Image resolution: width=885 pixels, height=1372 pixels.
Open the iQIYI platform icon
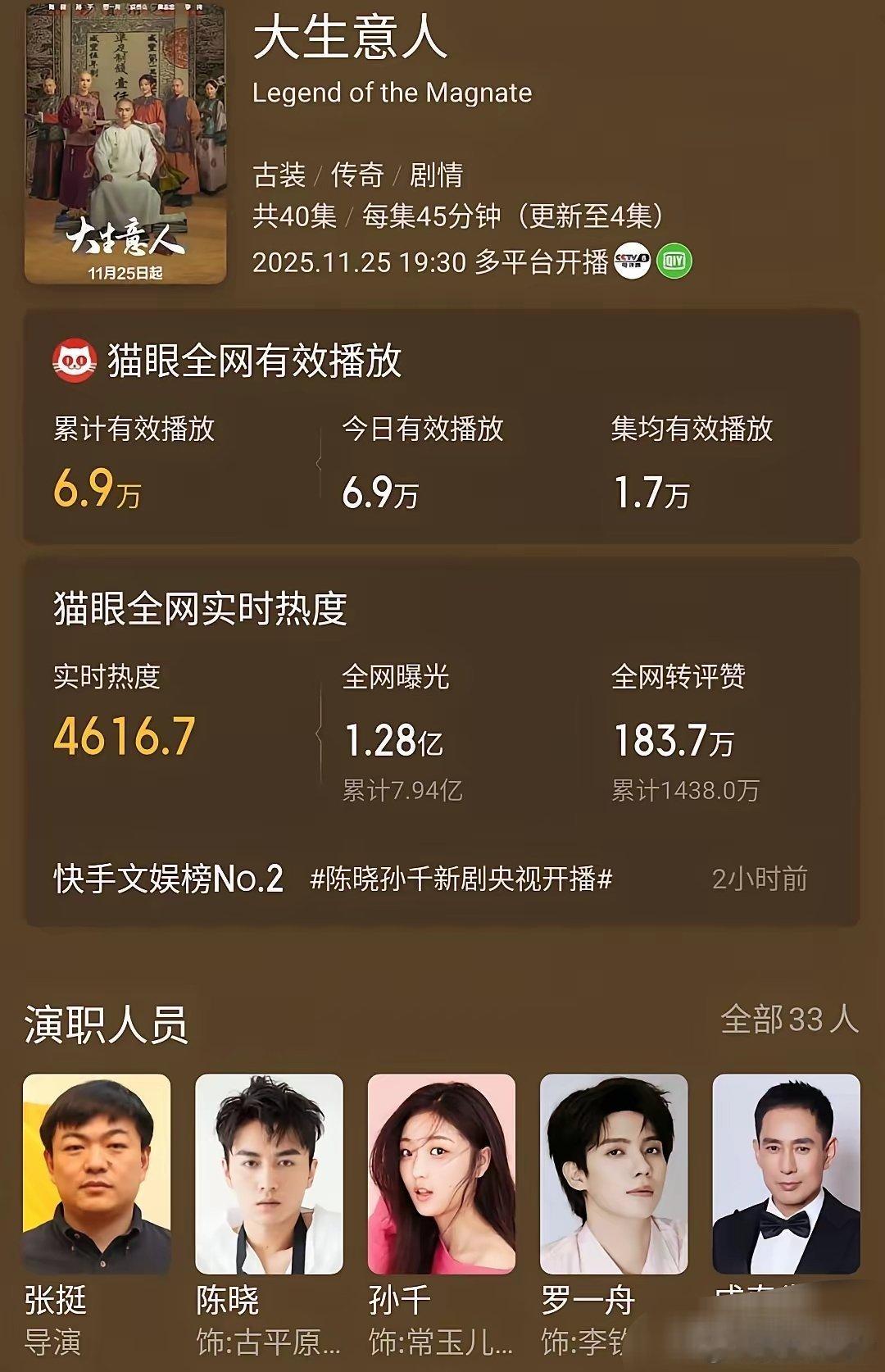(677, 261)
